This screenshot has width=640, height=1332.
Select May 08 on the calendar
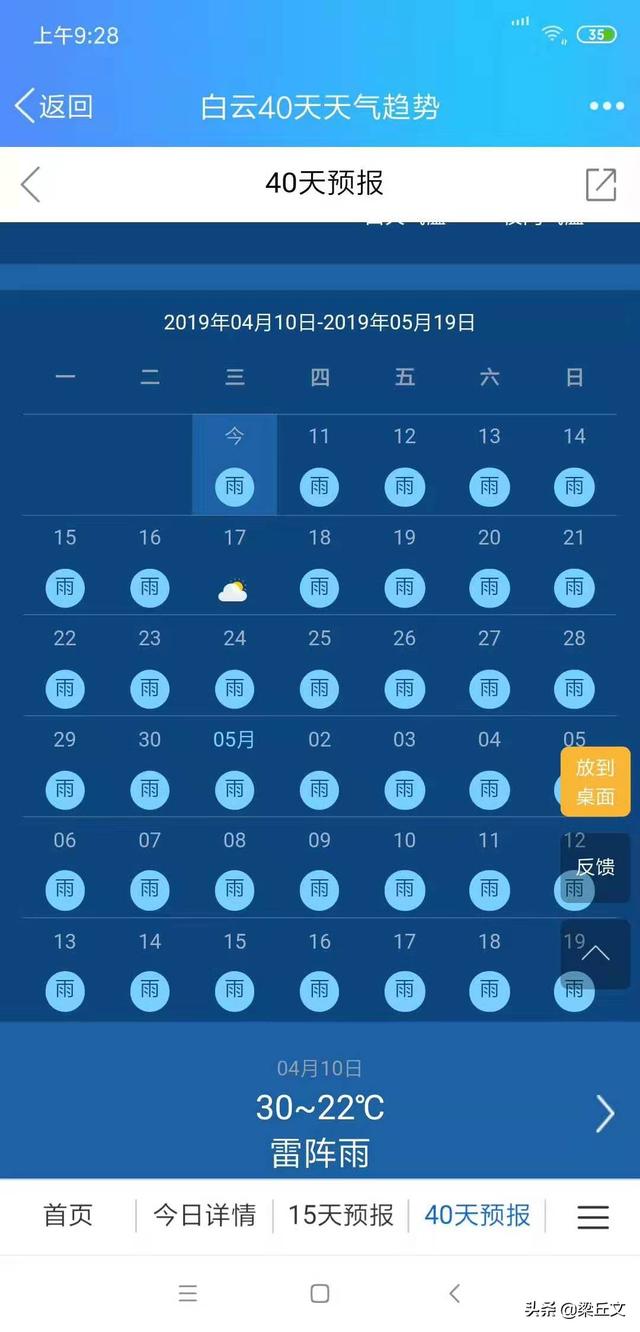(234, 868)
